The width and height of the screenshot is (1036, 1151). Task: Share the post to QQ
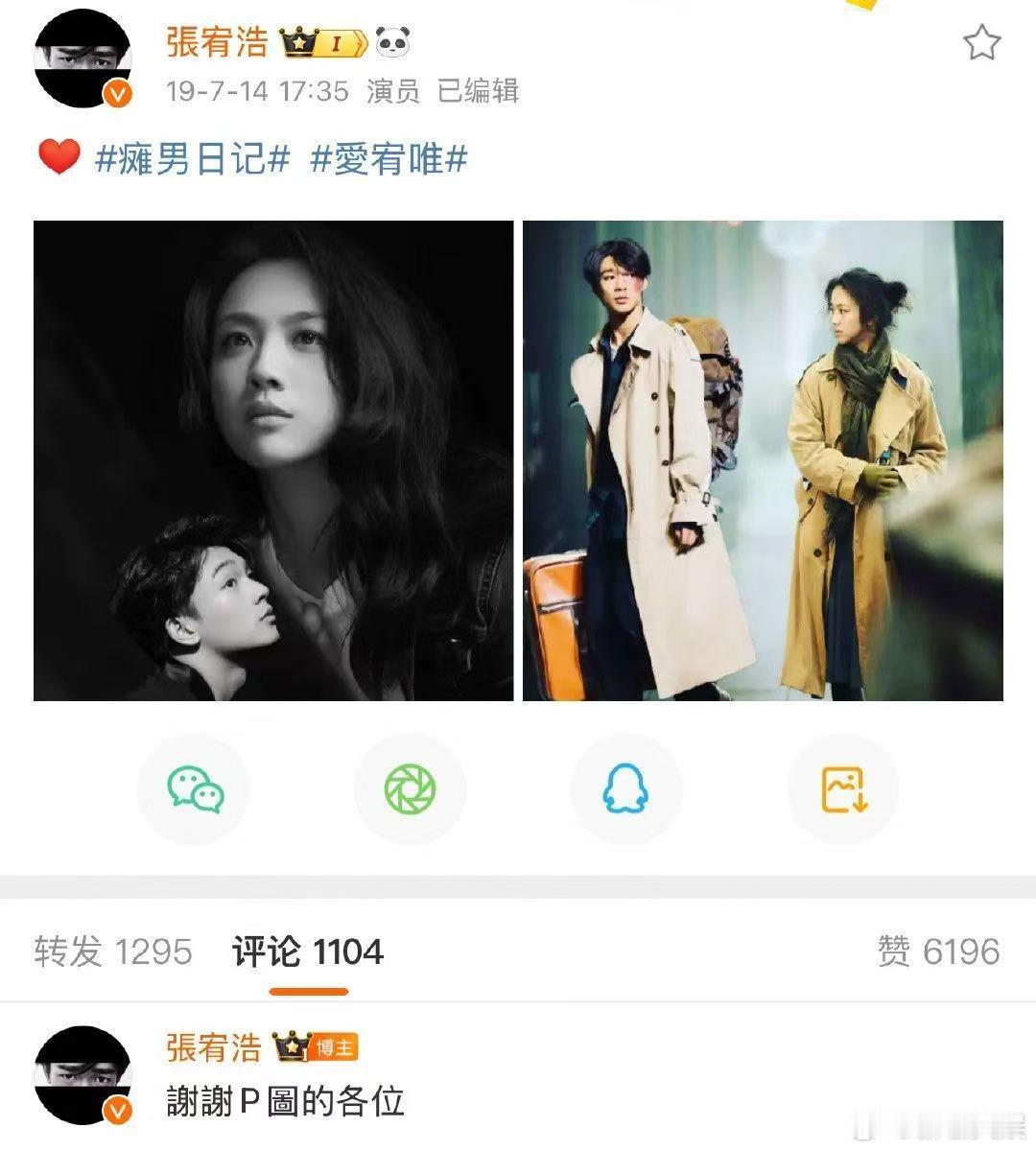[x=626, y=788]
